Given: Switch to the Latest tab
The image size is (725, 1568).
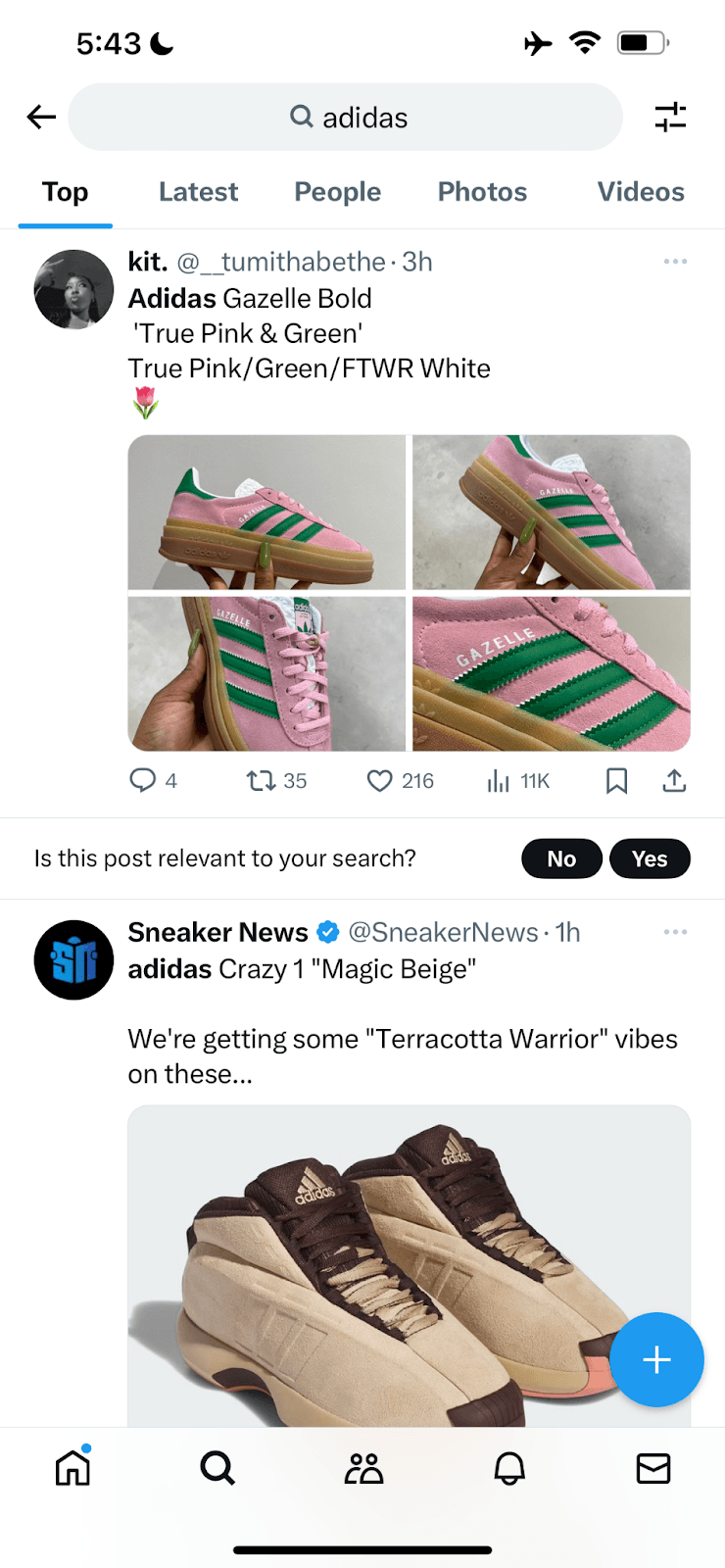Looking at the screenshot, I should [x=198, y=192].
